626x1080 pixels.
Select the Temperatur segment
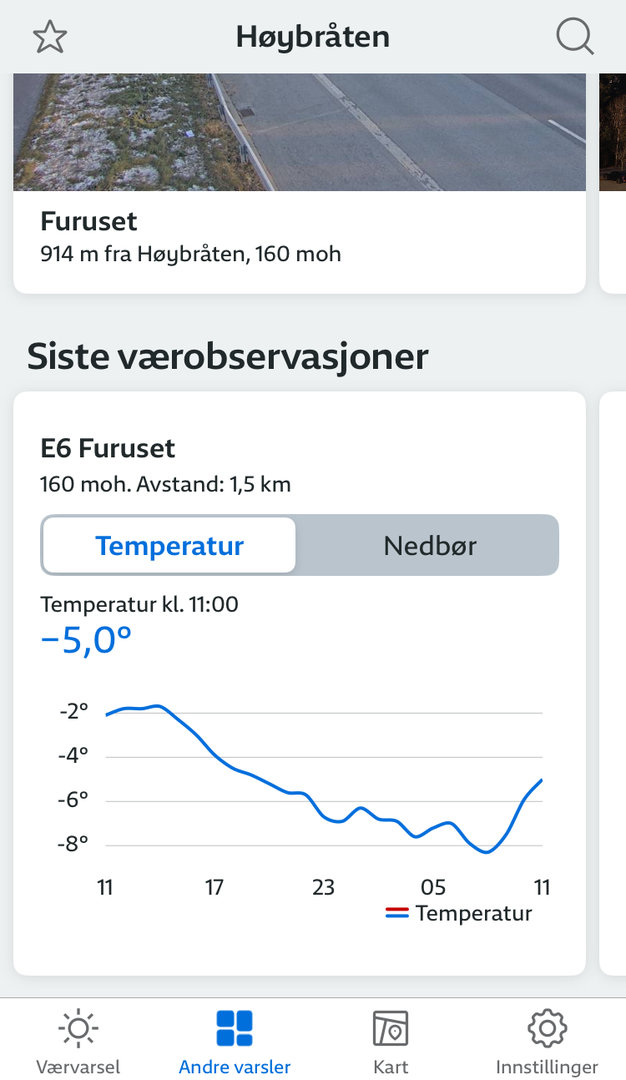170,545
